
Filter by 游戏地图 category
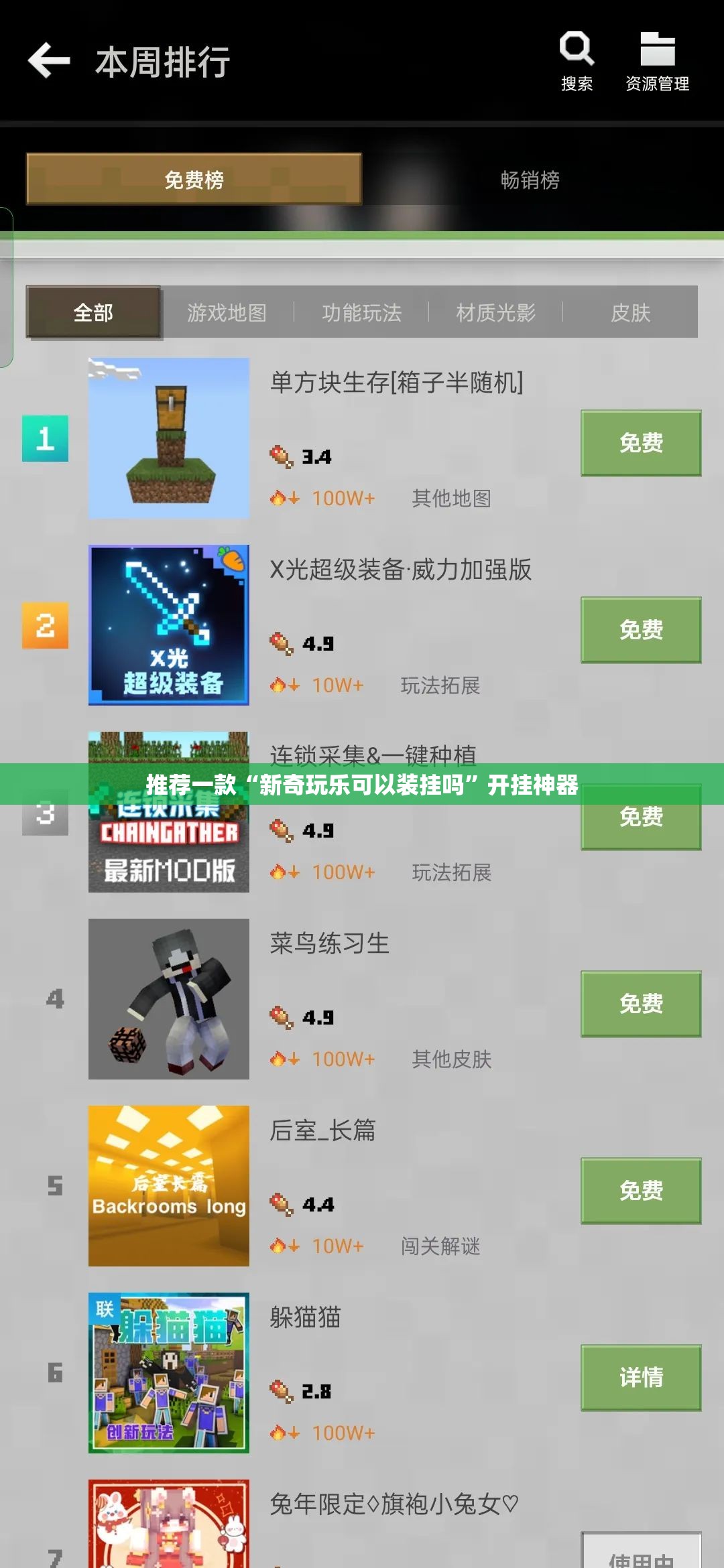(227, 312)
